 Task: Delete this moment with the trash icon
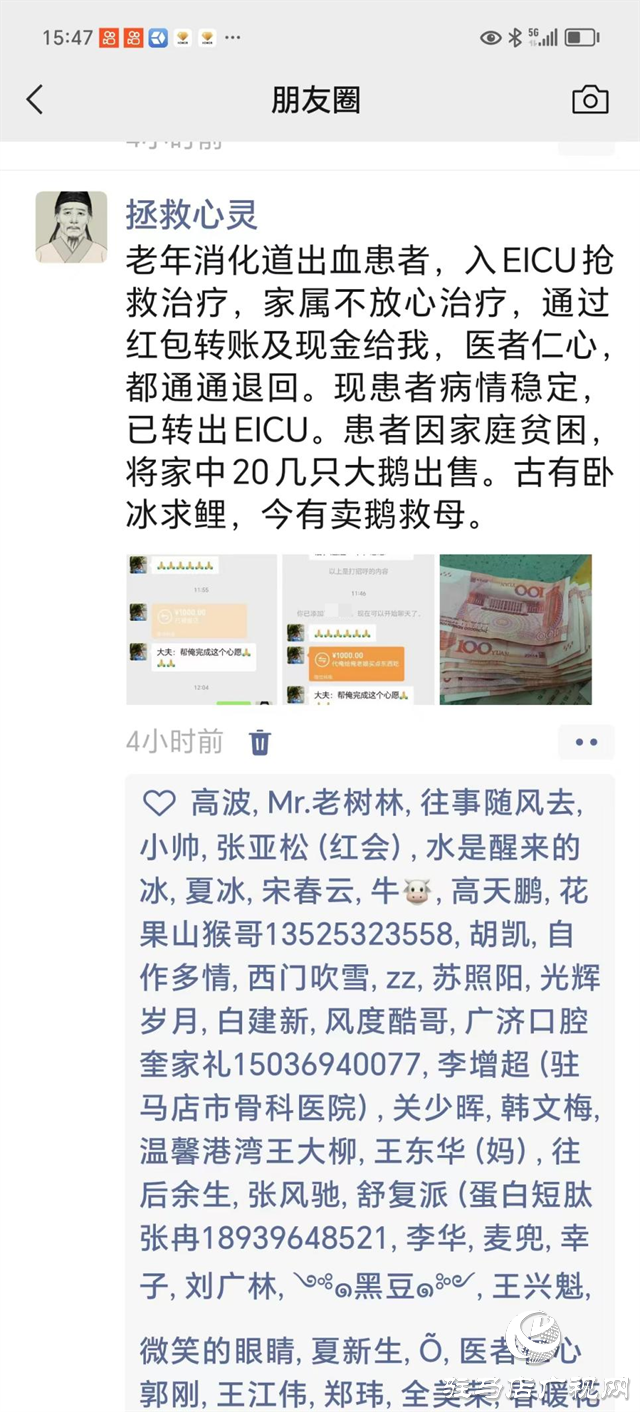[260, 742]
